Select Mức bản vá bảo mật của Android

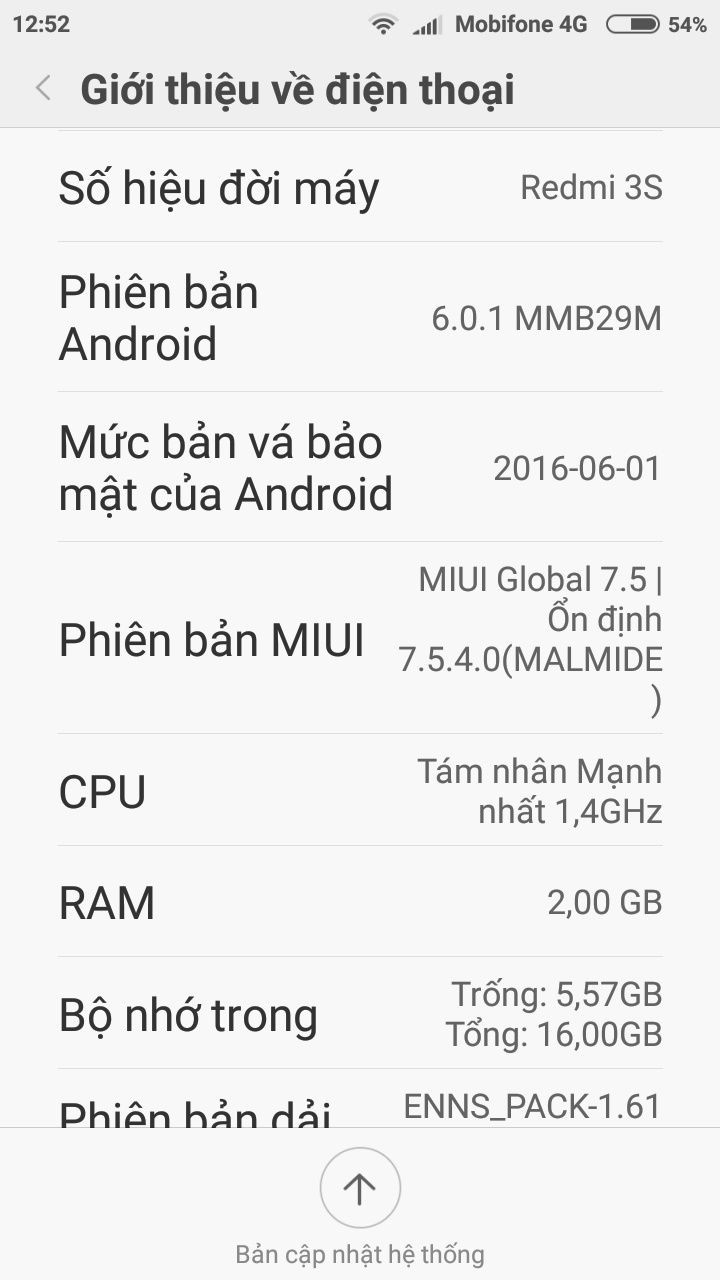(x=360, y=467)
